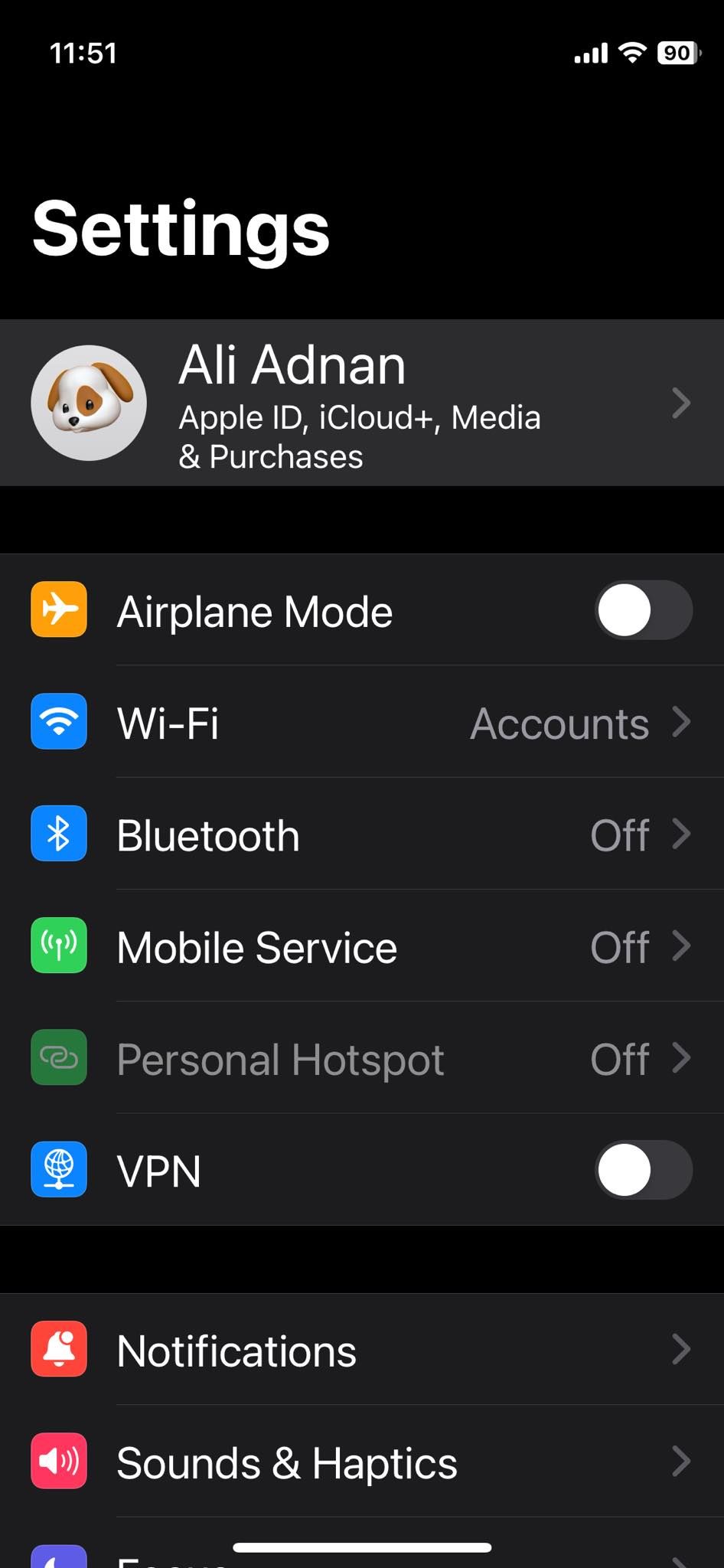Select the Sounds & Haptics speaker icon
724x1568 pixels.
59,1462
